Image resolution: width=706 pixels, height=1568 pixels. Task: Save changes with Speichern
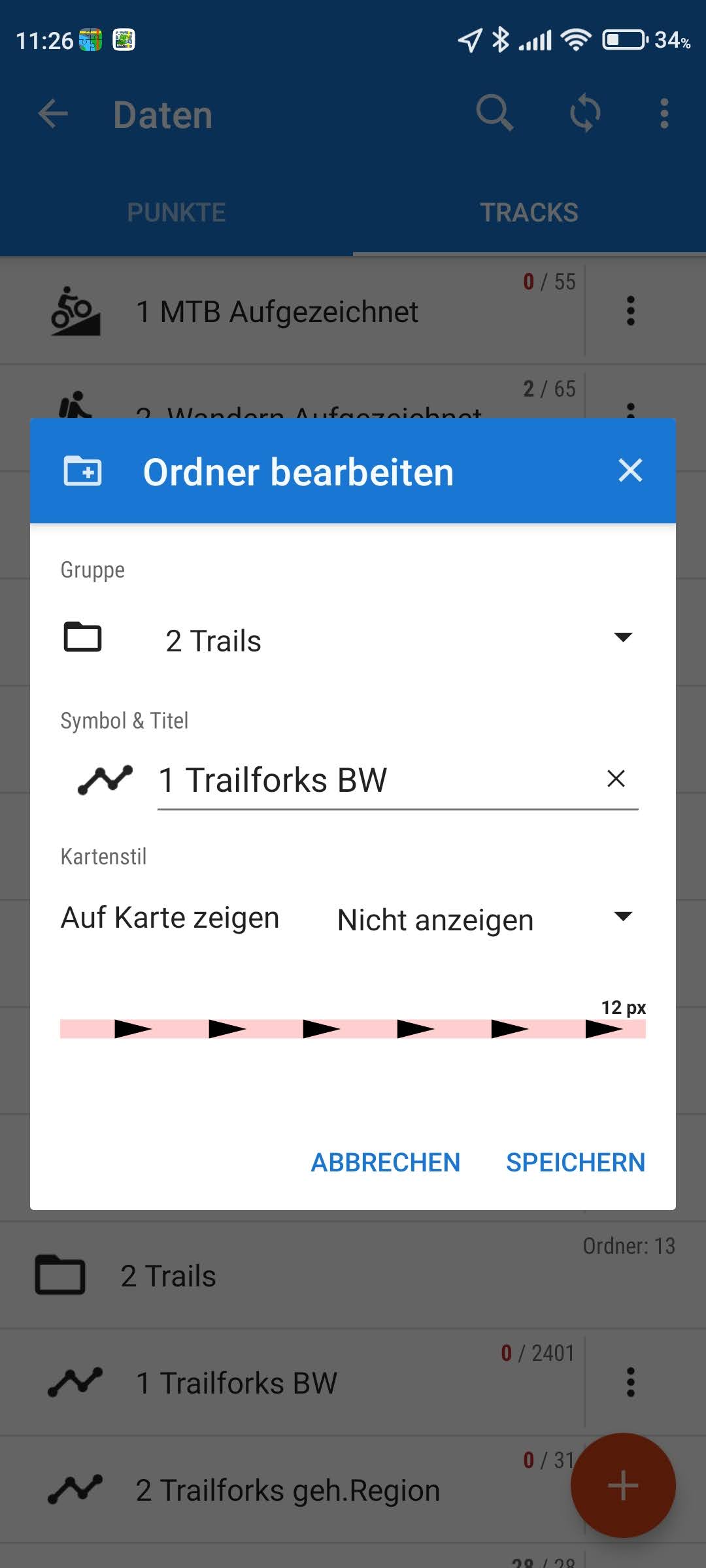point(575,1163)
